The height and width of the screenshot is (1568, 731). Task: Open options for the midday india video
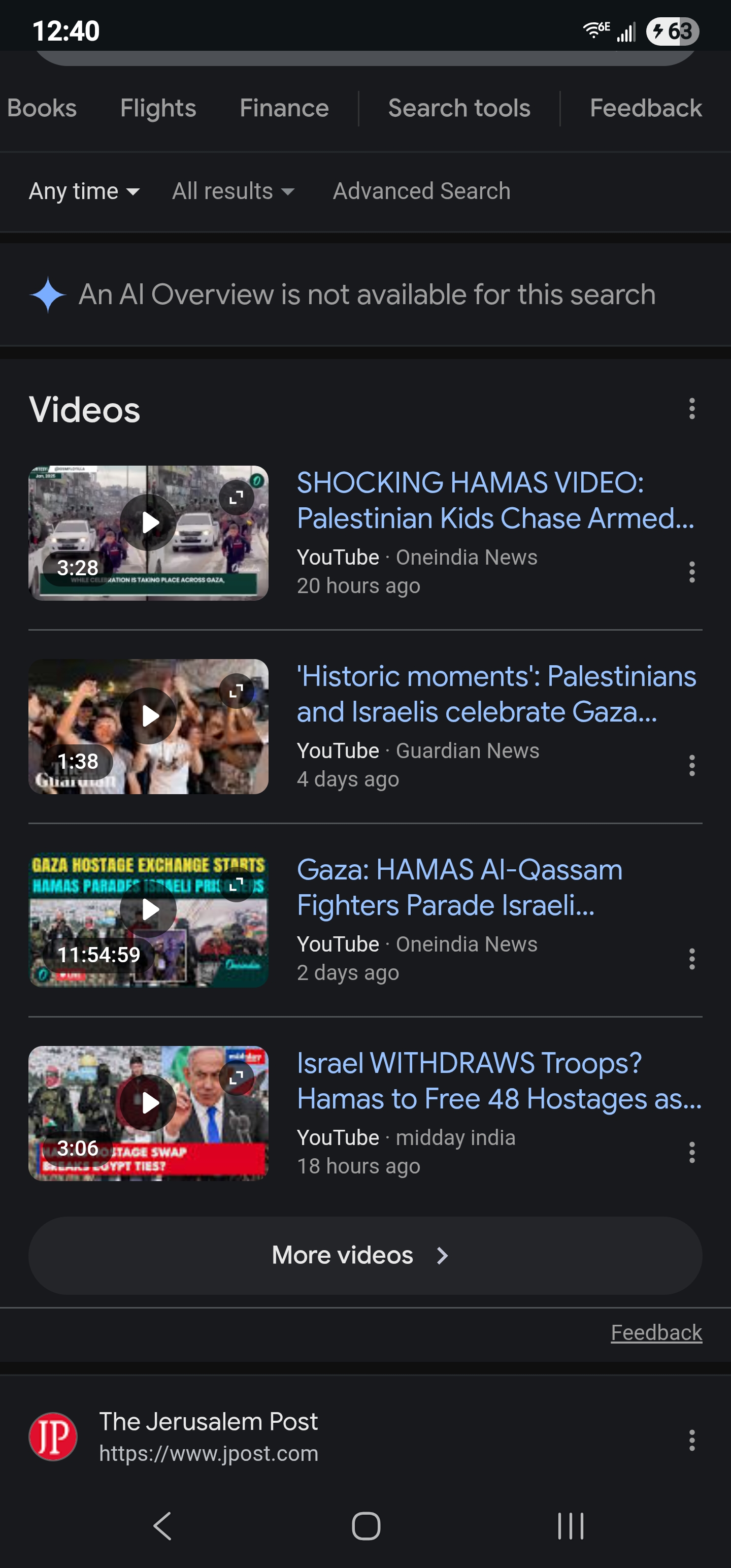[x=691, y=1152]
